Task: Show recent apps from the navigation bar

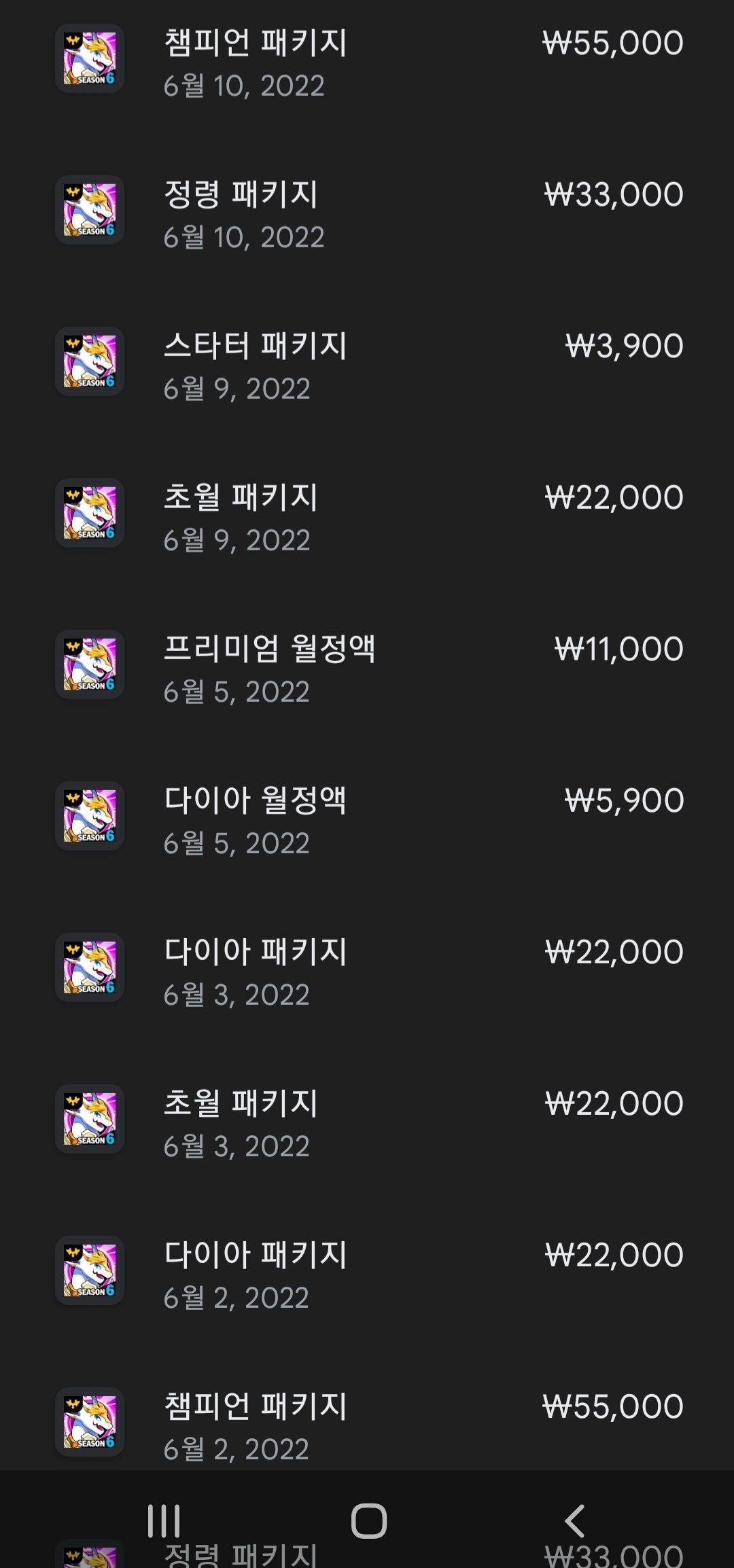Action: point(164,1520)
